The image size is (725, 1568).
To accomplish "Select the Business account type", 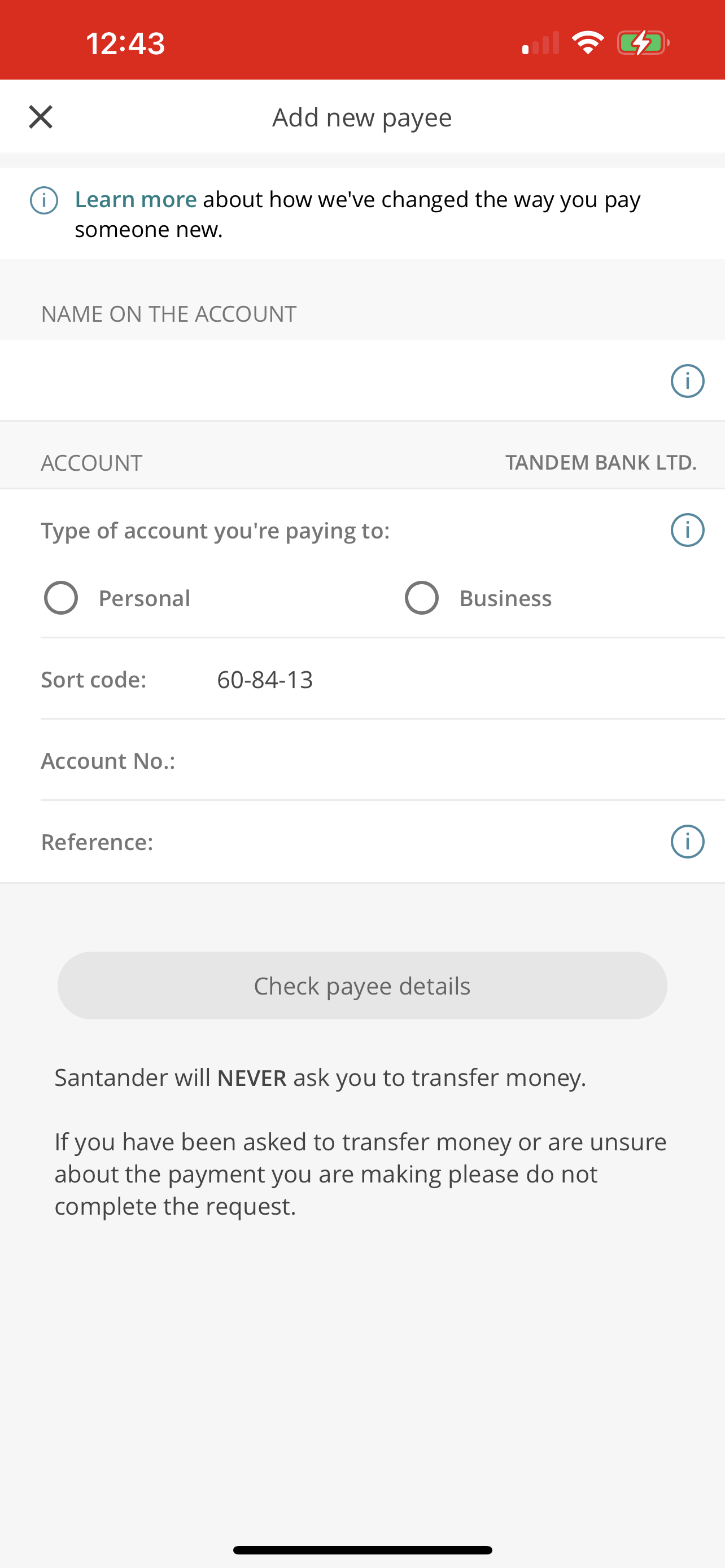I will (421, 598).
